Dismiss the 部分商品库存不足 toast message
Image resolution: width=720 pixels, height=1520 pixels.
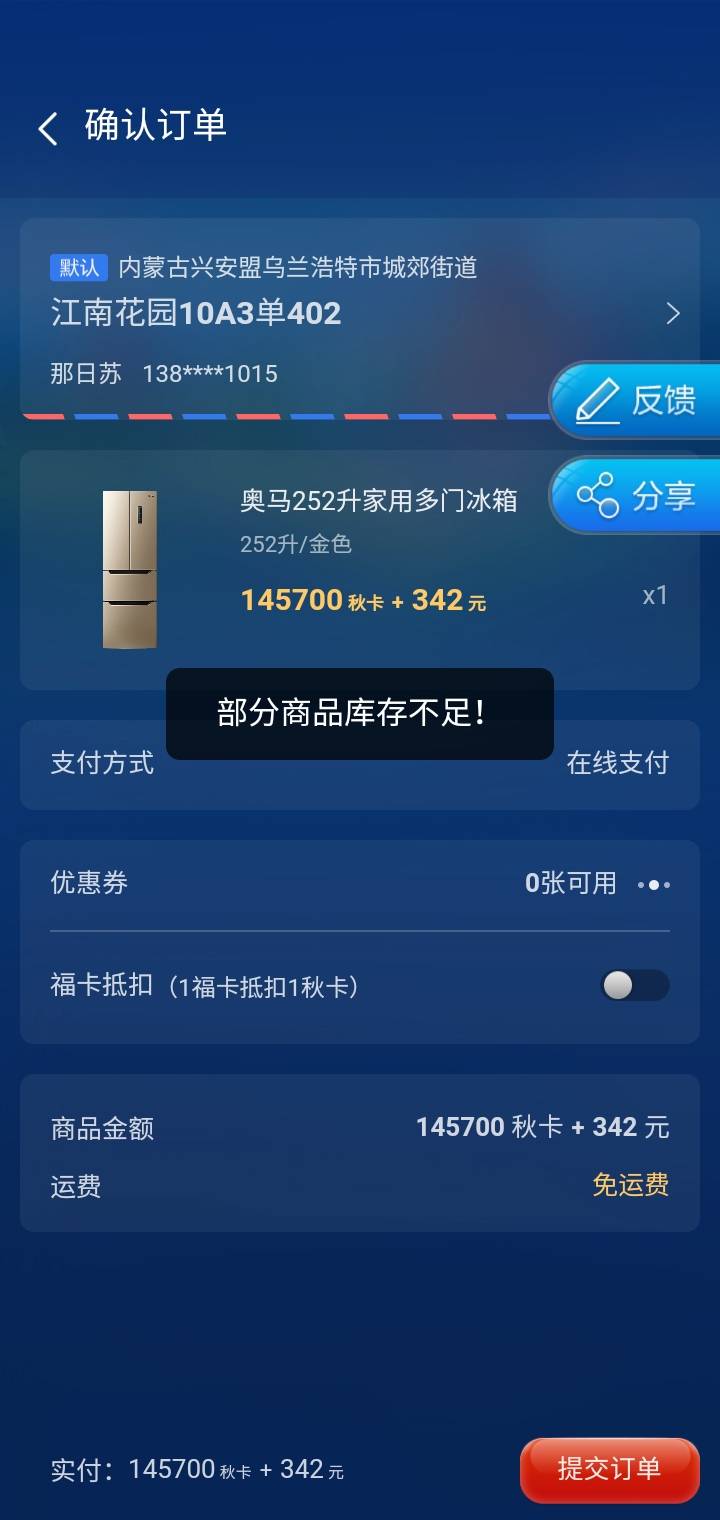[360, 714]
